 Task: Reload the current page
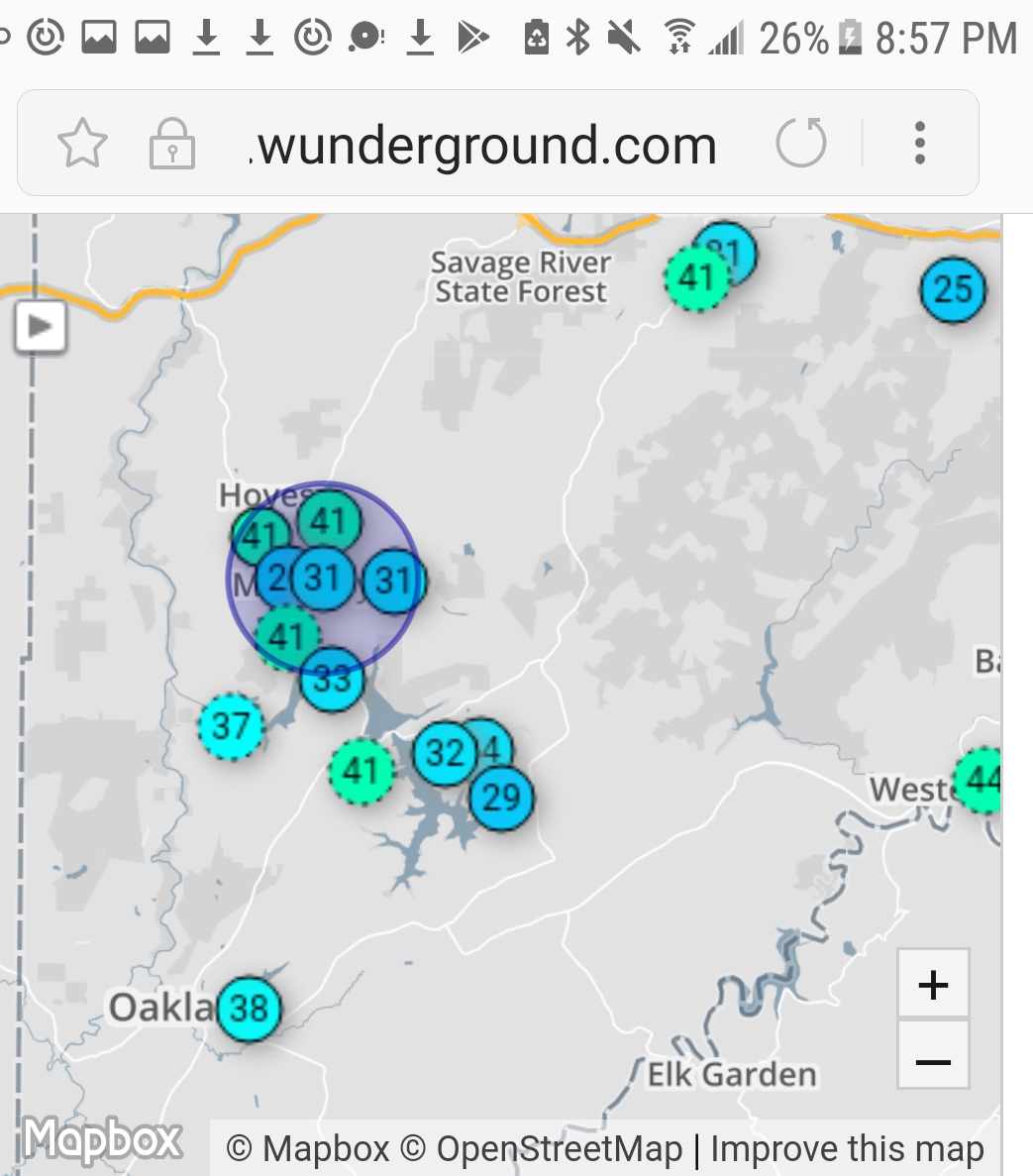[x=800, y=144]
